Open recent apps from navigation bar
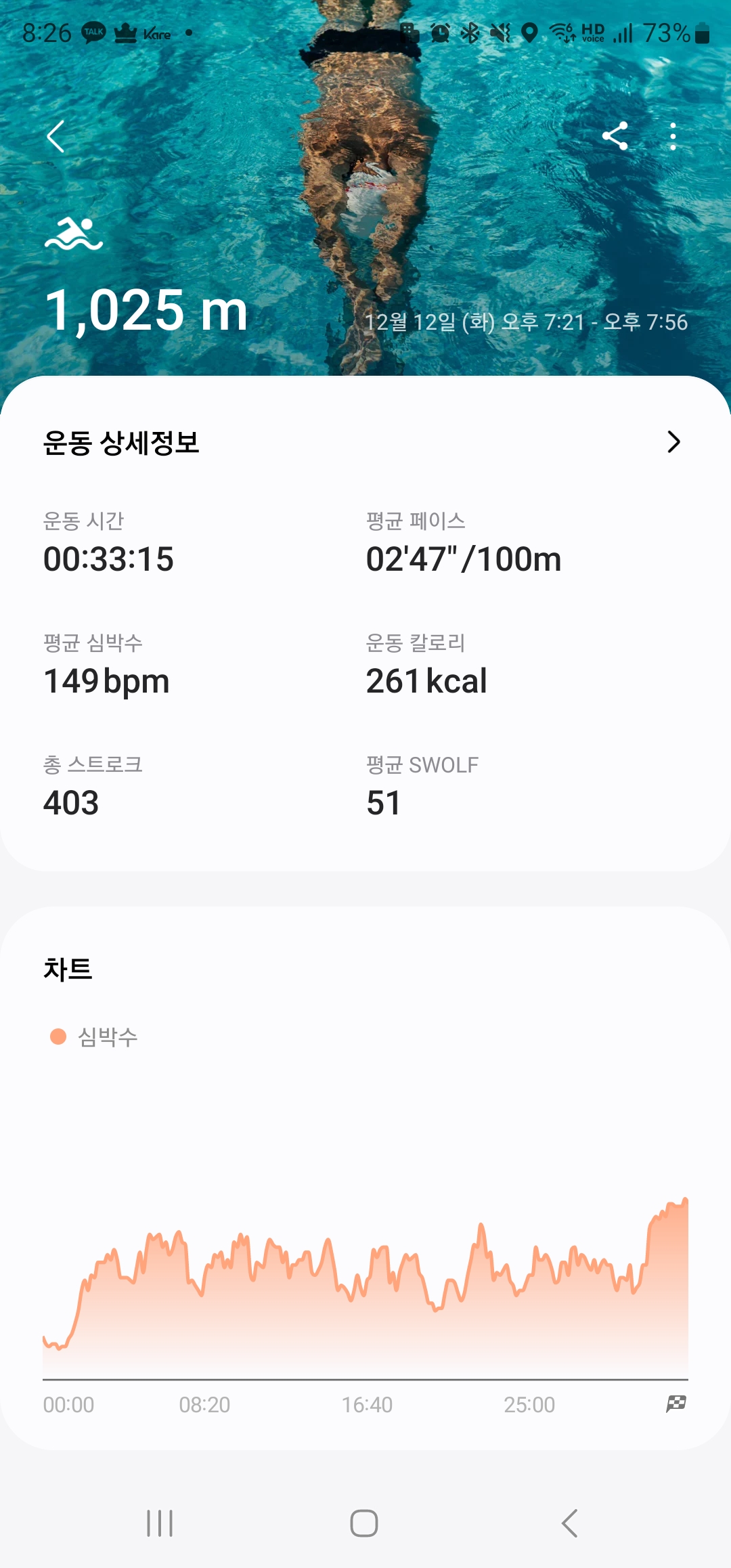This screenshot has height=1568, width=731. [x=160, y=1523]
